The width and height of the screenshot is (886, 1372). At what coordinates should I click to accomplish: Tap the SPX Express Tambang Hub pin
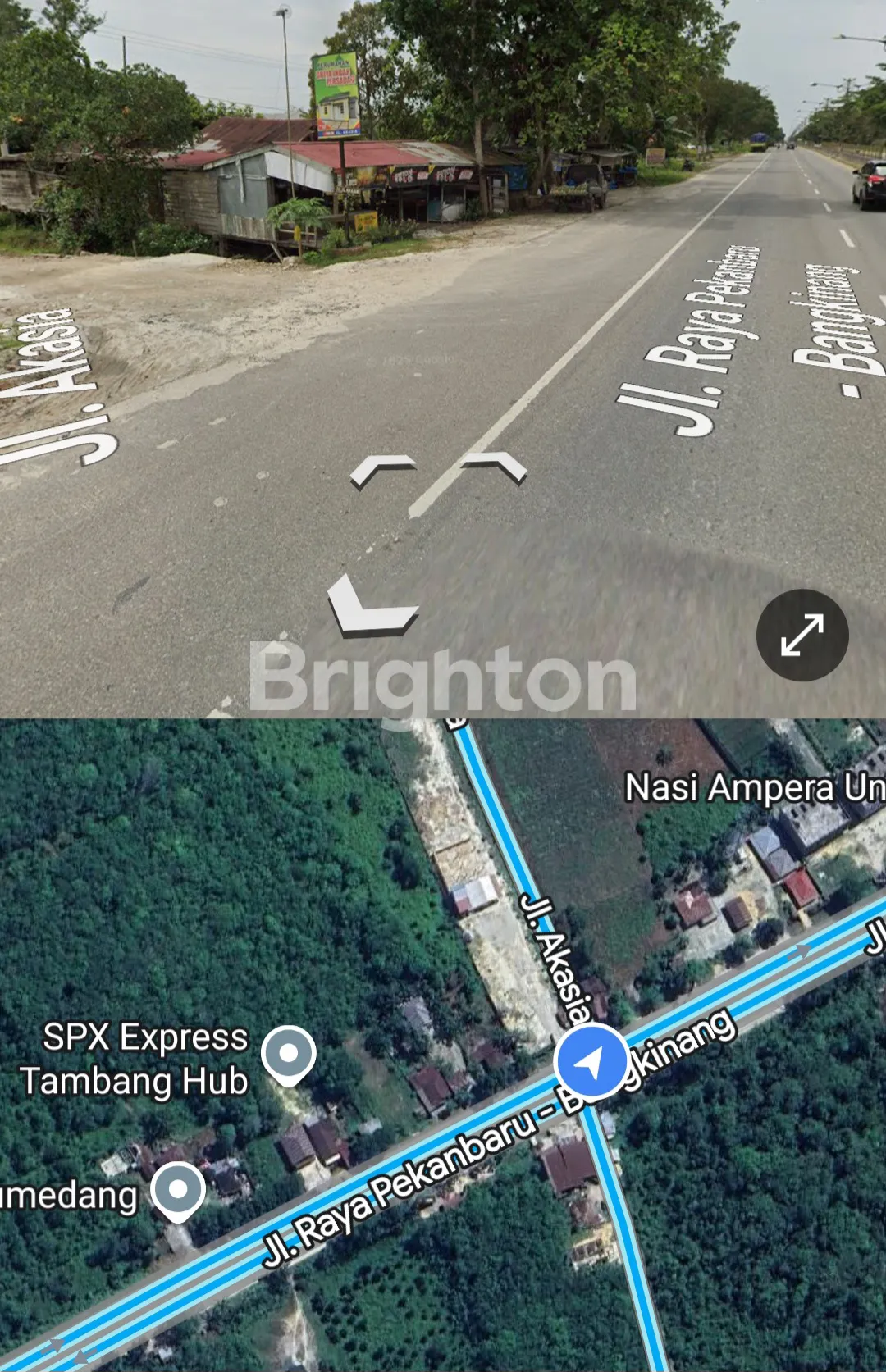tap(288, 1054)
